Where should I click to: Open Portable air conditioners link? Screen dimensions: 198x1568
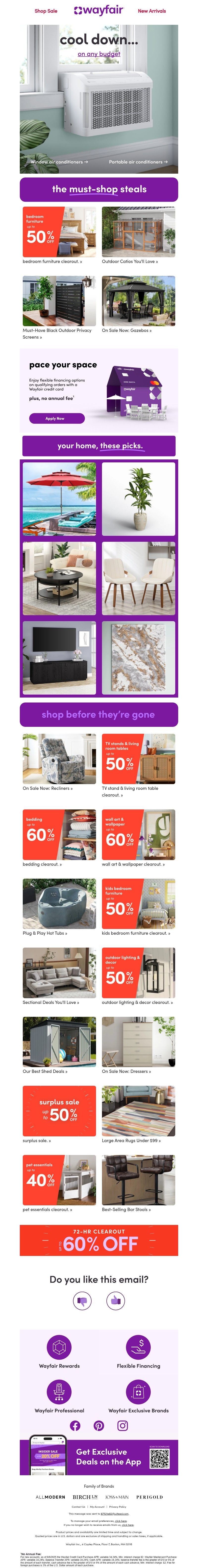click(x=138, y=162)
